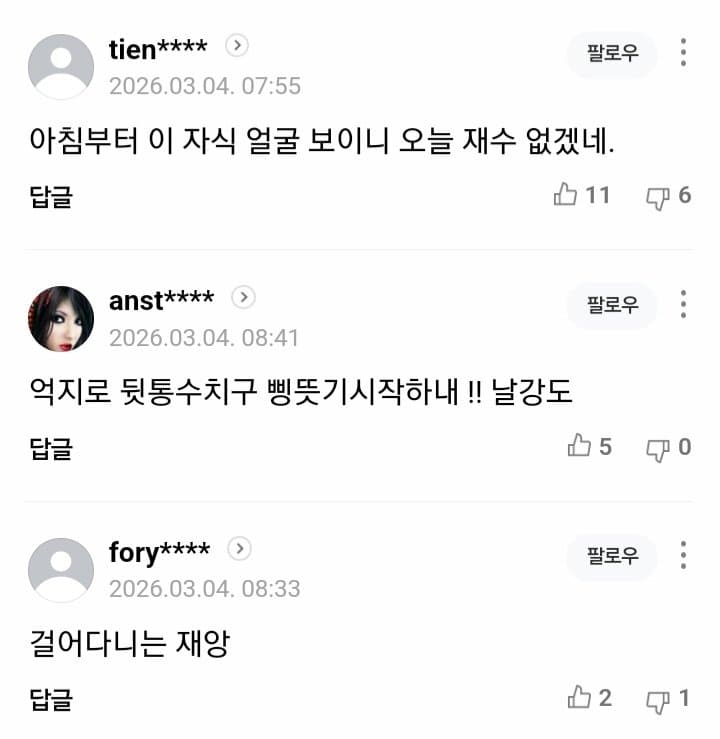The height and width of the screenshot is (739, 720).
Task: Follow user anst****
Action: pos(612,306)
